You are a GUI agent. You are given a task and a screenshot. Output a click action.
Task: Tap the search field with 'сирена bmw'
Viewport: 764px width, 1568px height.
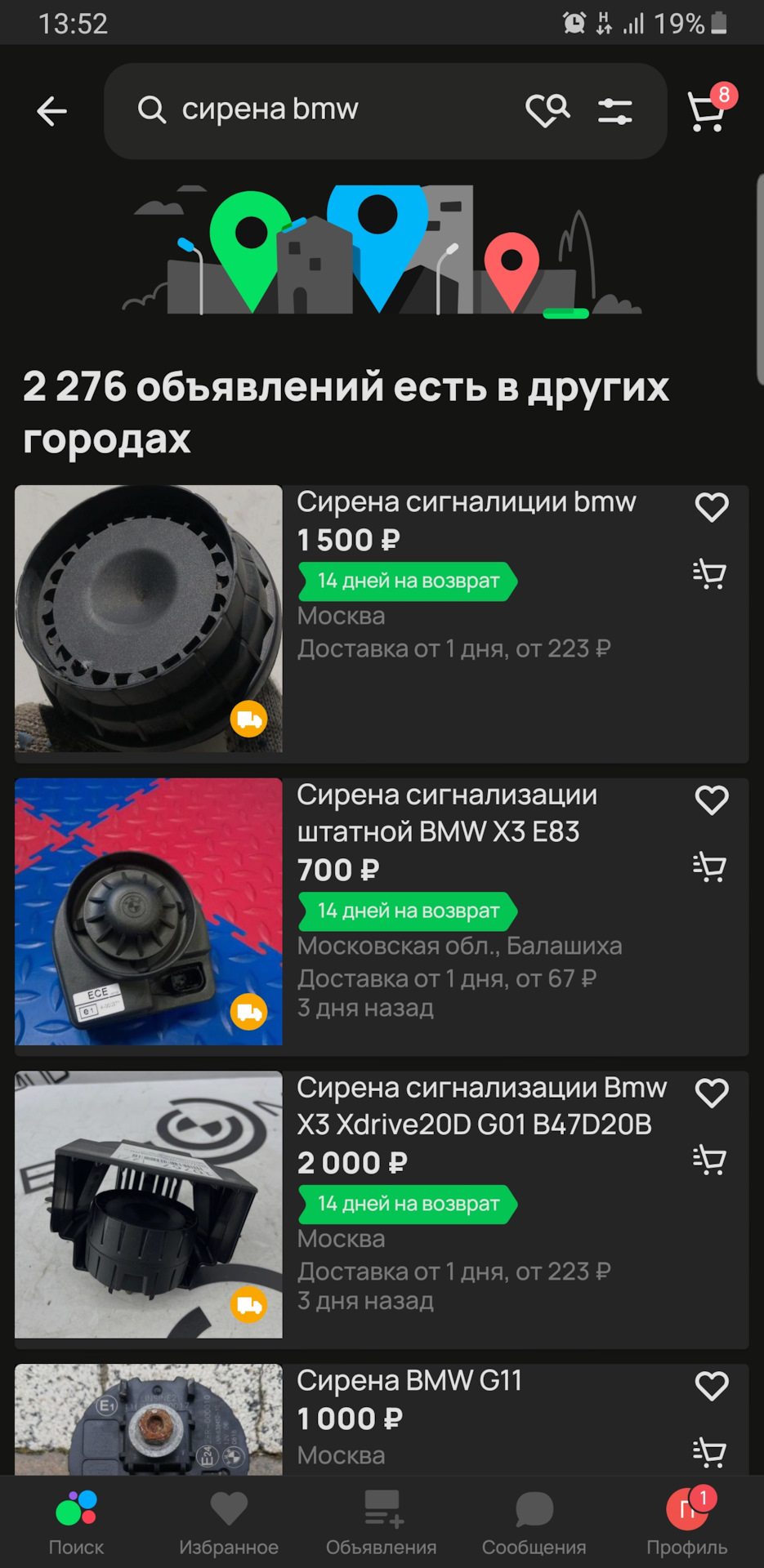coord(327,109)
